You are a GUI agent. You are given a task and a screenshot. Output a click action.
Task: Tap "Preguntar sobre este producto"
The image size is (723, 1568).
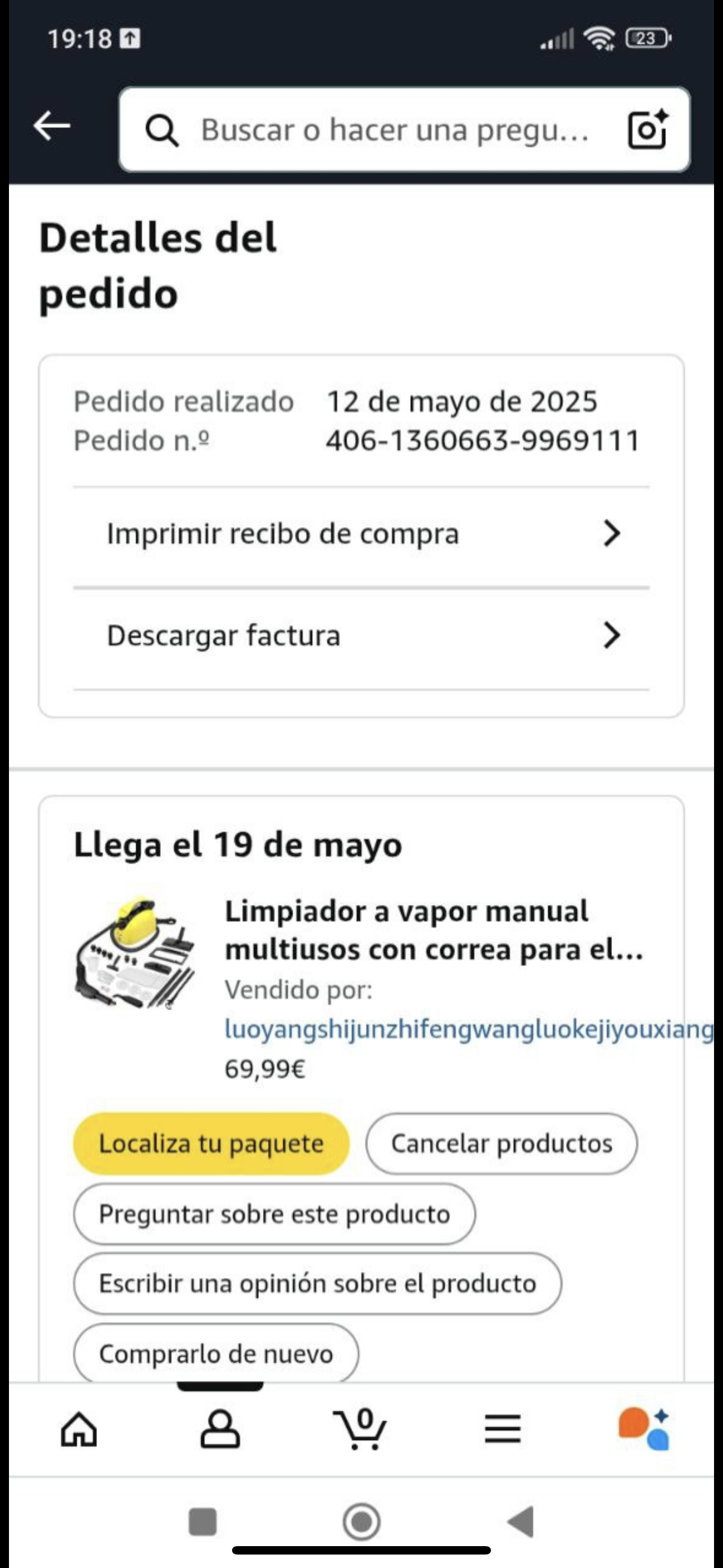(x=274, y=1214)
